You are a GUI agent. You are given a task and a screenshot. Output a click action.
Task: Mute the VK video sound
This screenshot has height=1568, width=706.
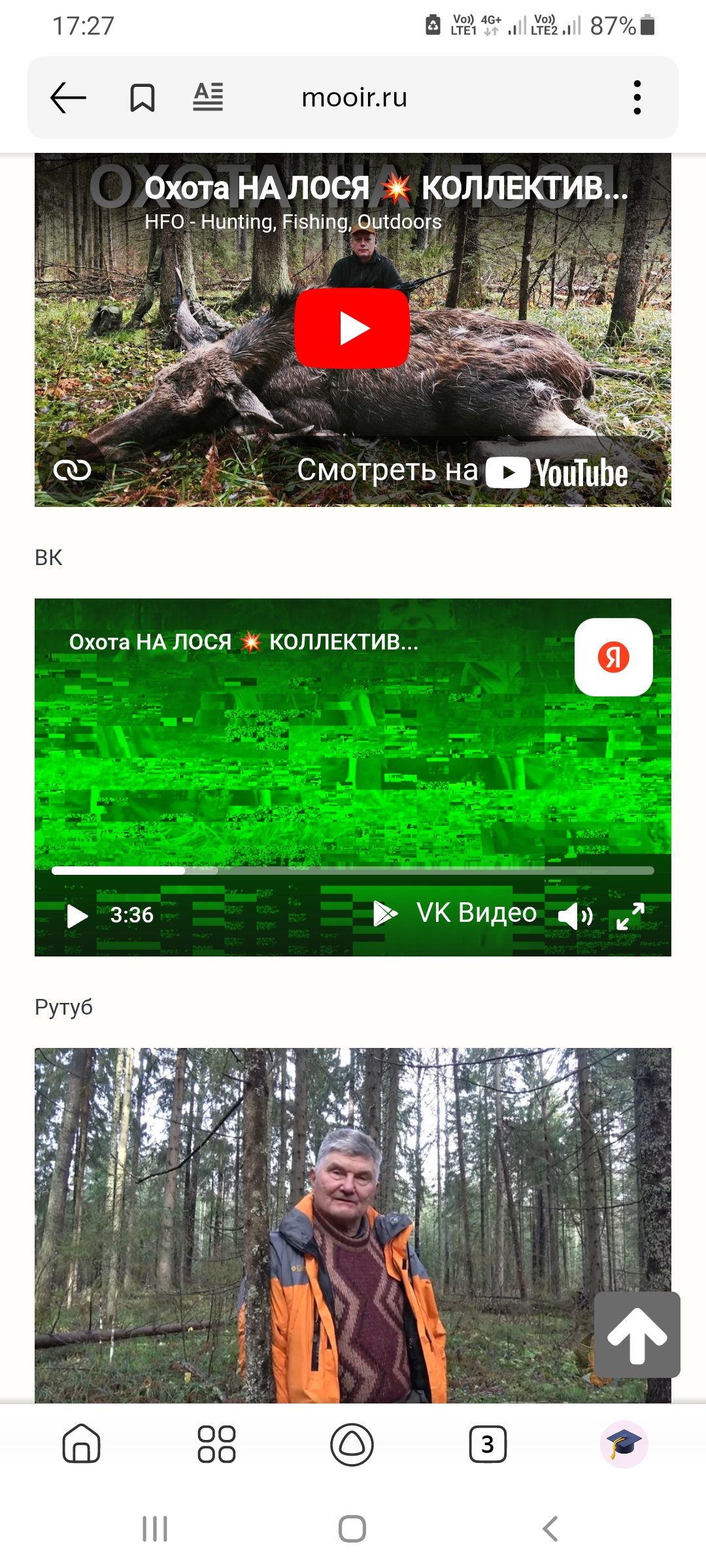tap(575, 916)
